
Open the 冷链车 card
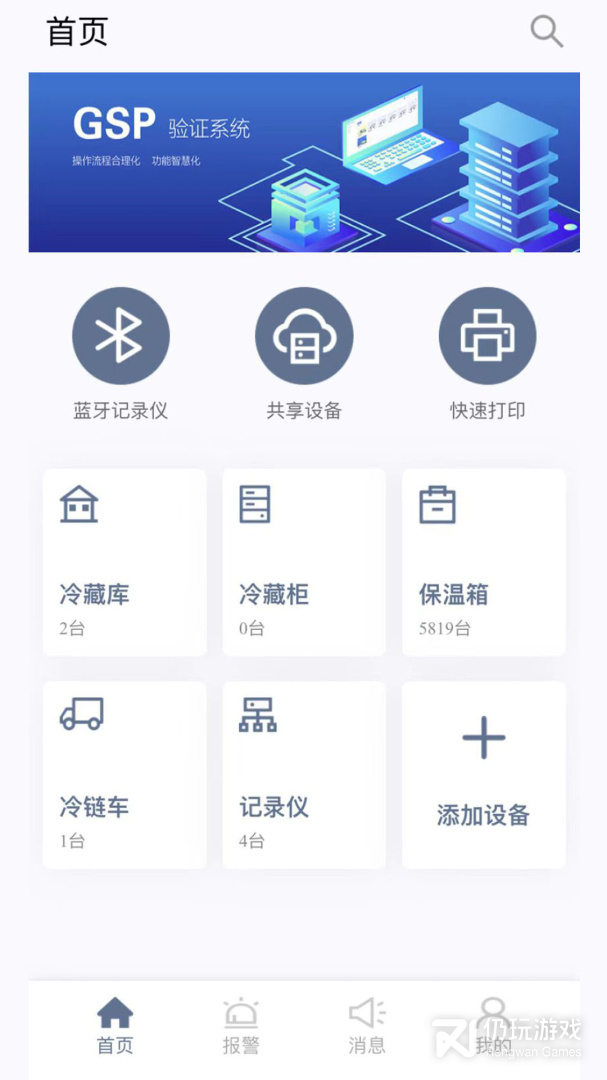point(125,775)
